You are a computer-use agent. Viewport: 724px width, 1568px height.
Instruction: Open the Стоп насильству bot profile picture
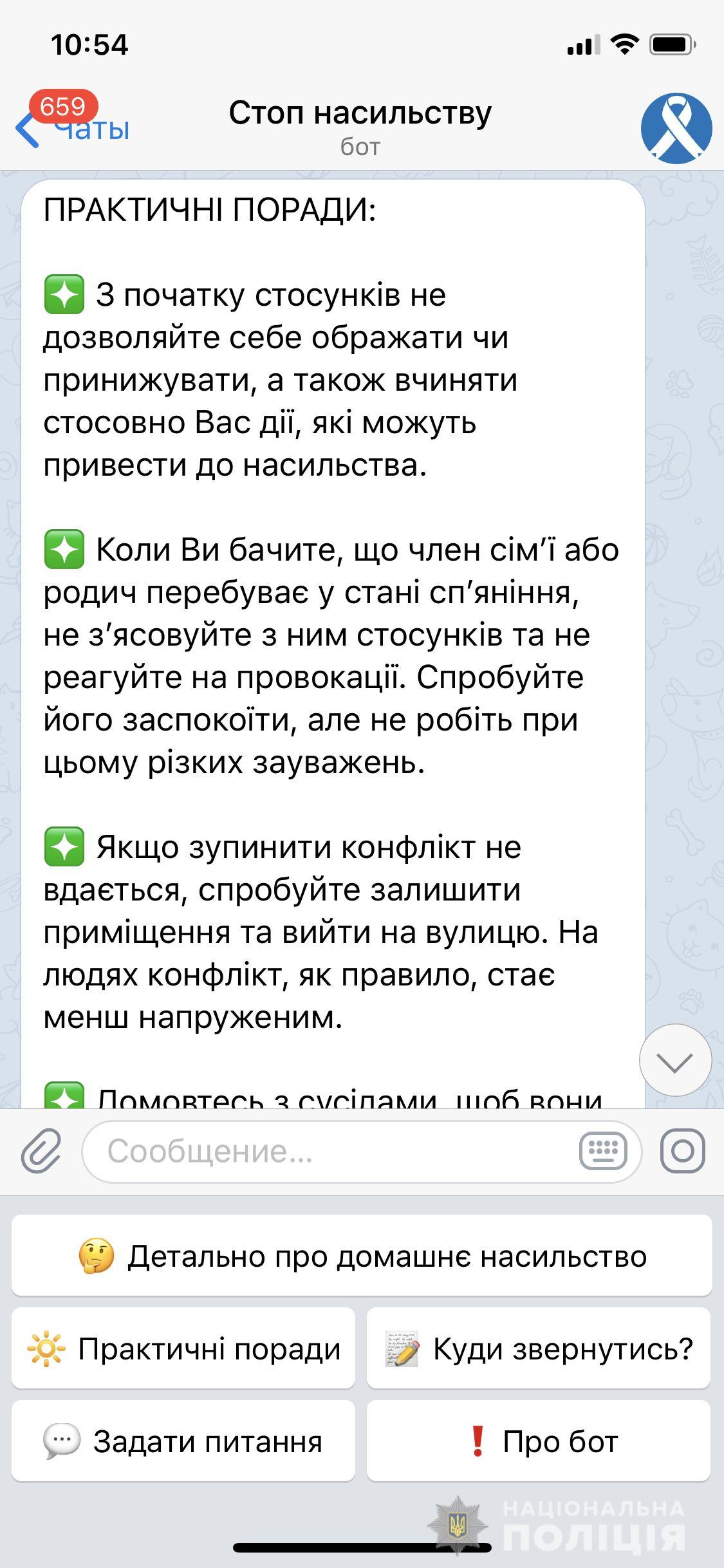pos(676,127)
